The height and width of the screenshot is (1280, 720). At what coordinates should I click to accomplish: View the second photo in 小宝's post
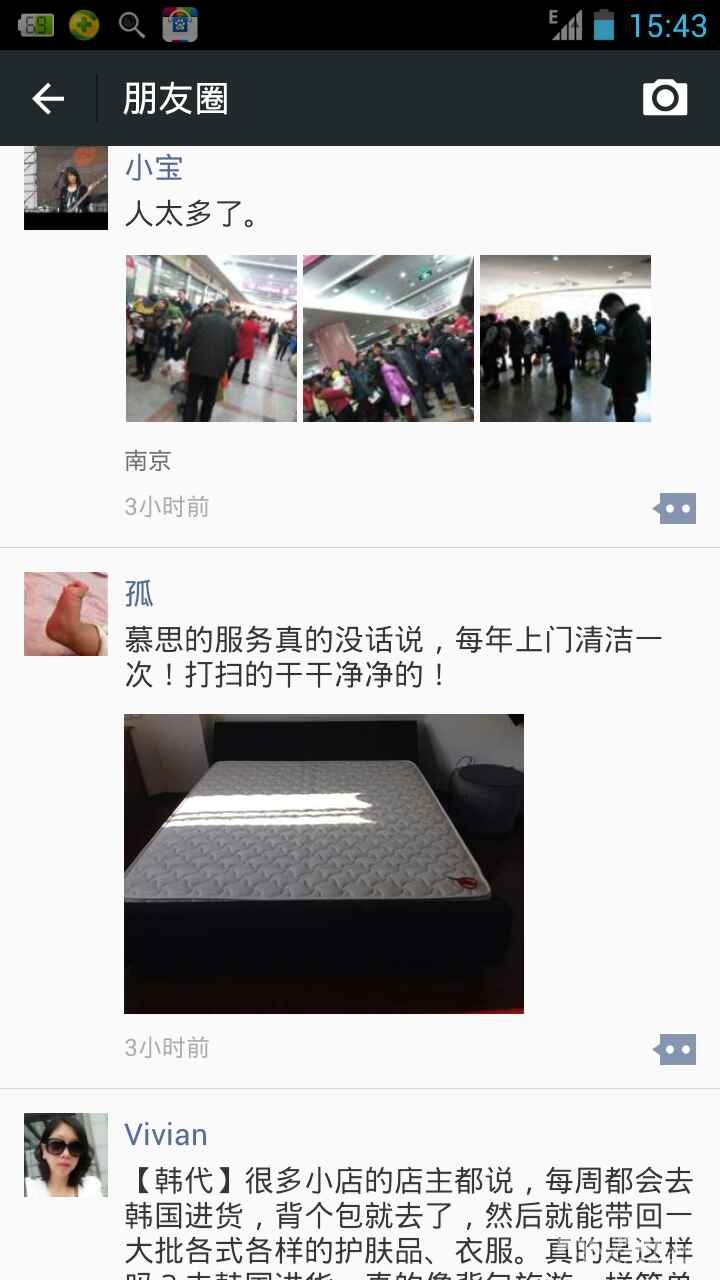(388, 338)
